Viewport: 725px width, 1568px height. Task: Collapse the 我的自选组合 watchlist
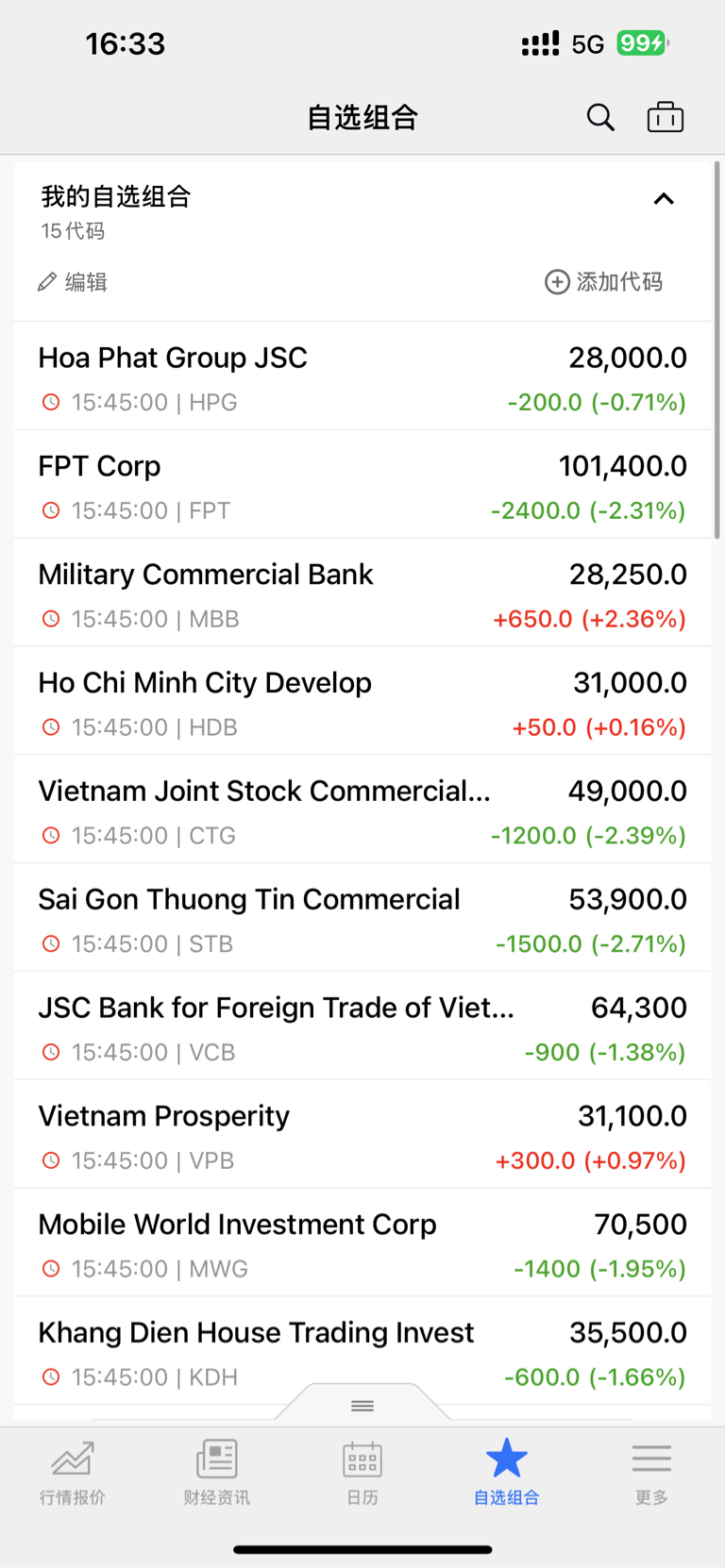click(x=664, y=198)
